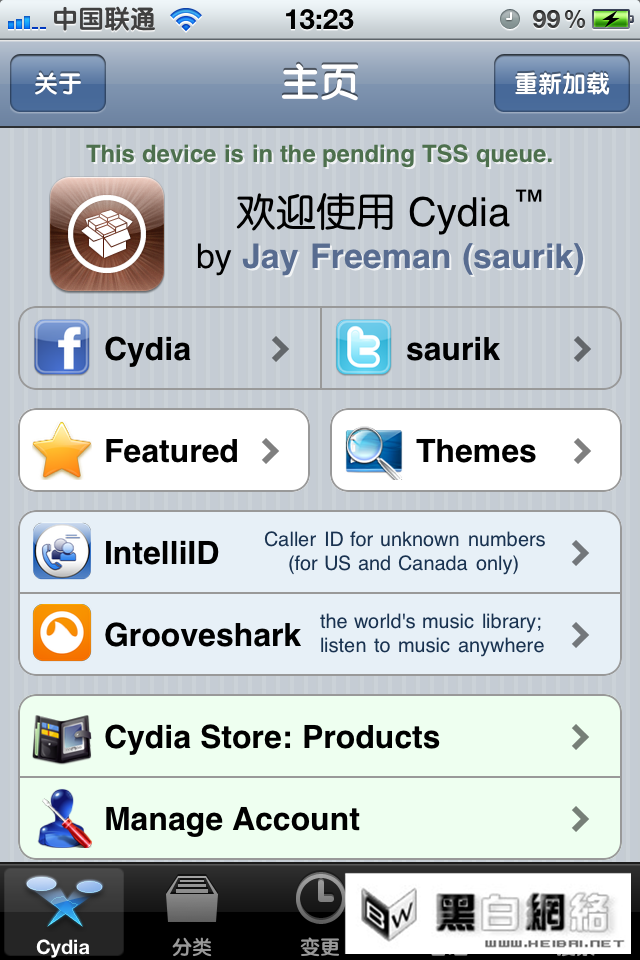
Task: Browse the Themes section
Action: point(476,451)
